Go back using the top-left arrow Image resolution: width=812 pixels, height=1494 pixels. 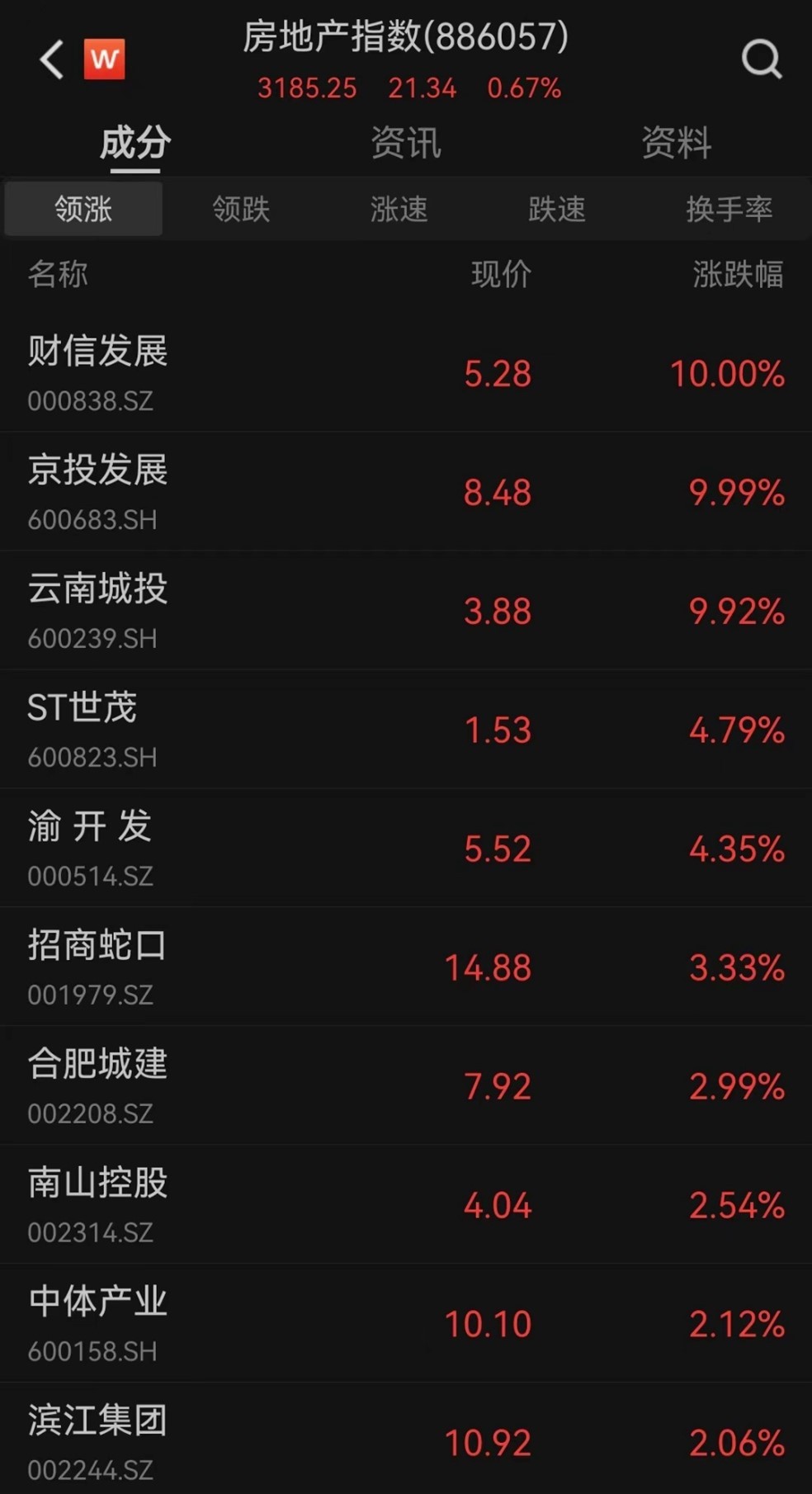pos(51,59)
